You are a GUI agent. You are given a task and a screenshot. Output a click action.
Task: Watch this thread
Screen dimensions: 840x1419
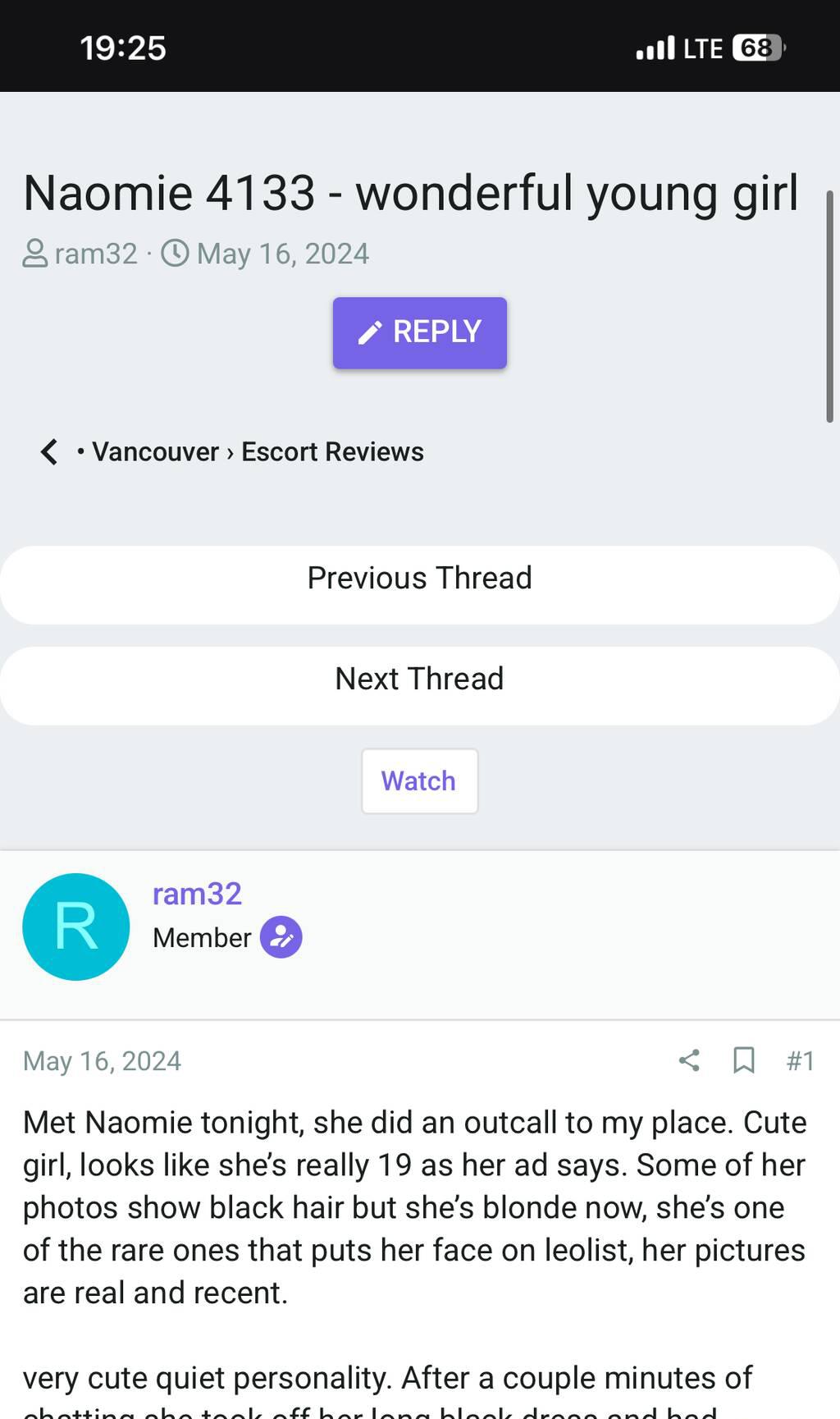point(419,780)
